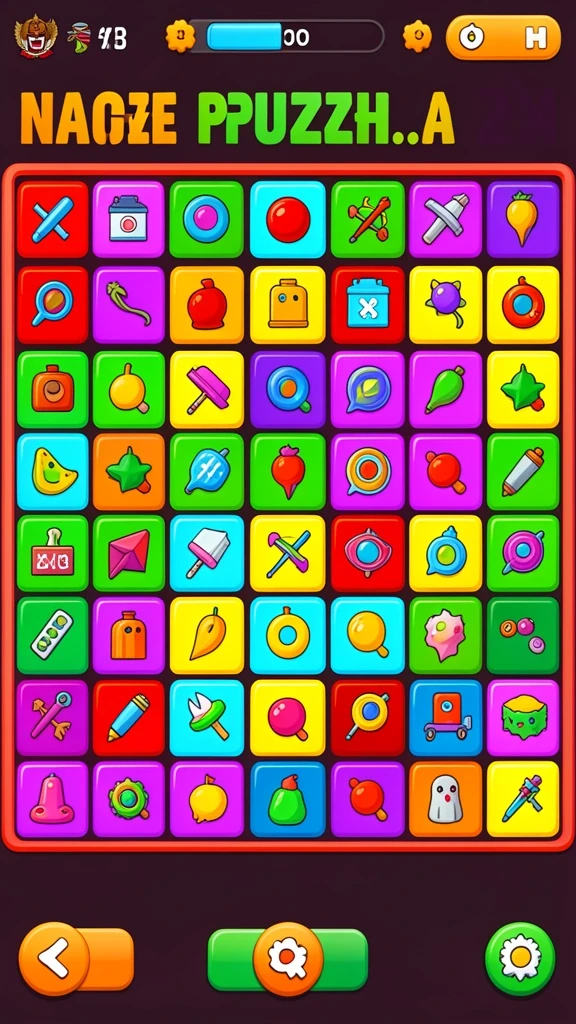Choose the orange tile with the red vase
This screenshot has width=576, height=1024.
point(206,304)
